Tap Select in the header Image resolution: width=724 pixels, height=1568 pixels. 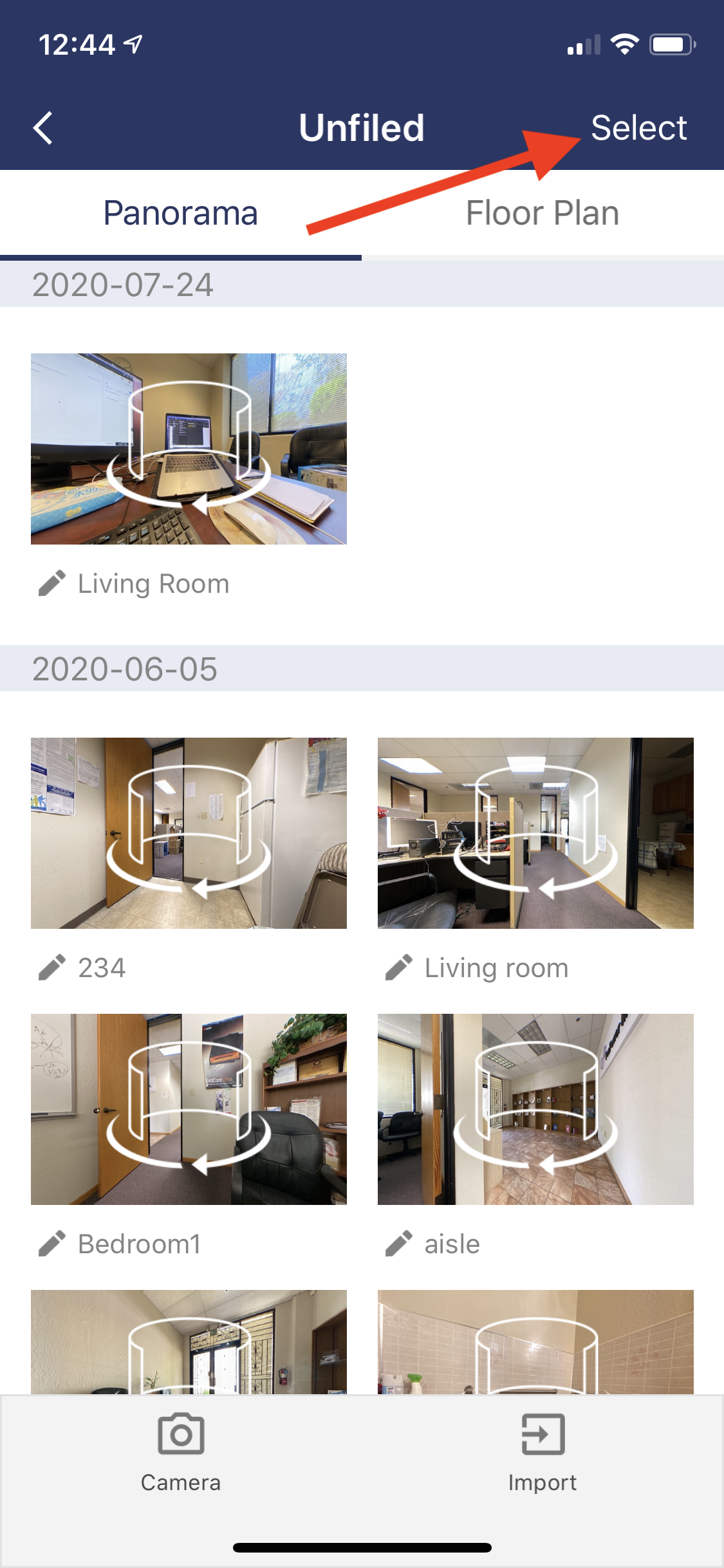click(638, 127)
